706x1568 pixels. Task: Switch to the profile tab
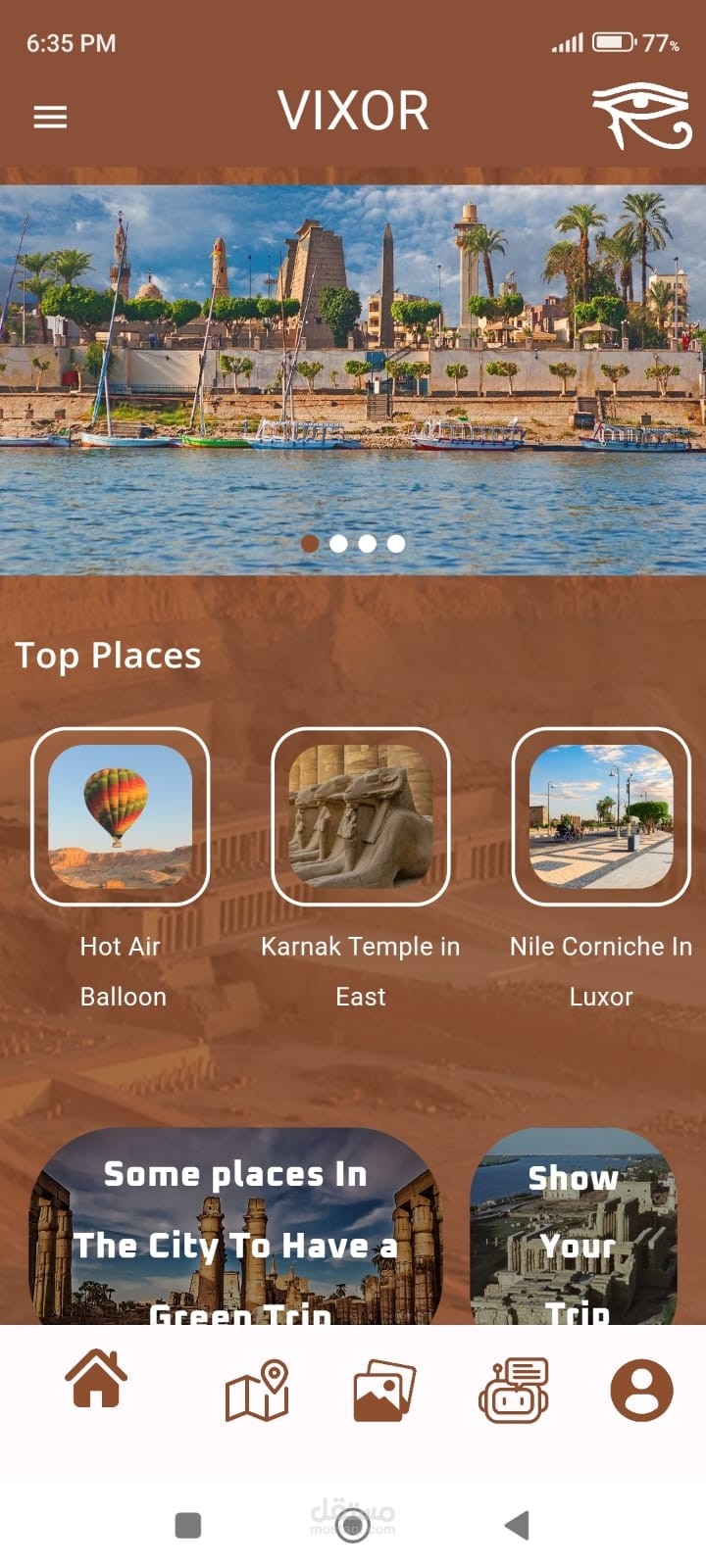(x=641, y=1391)
